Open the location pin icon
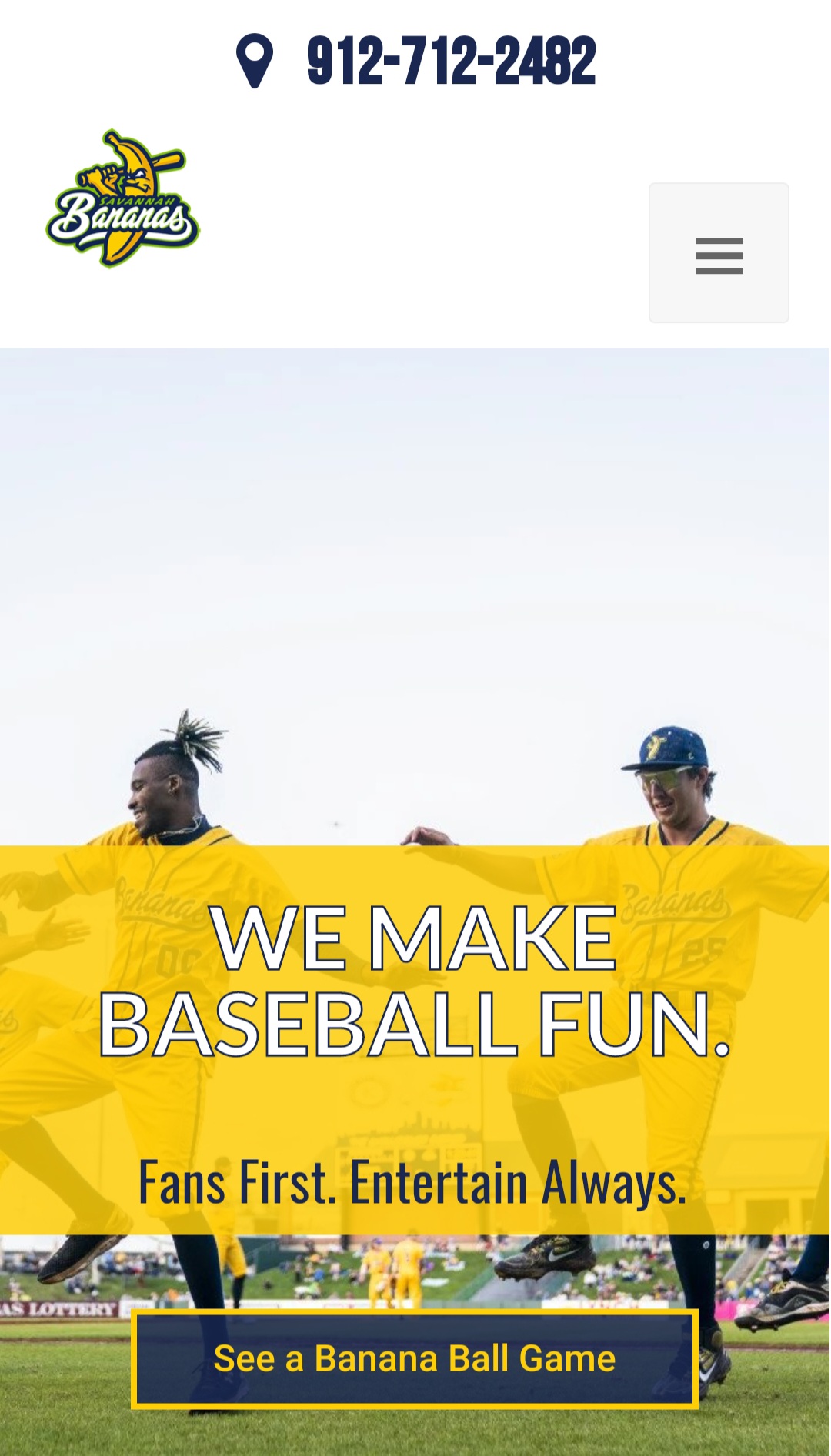Viewport: 831px width, 1456px height. pyautogui.click(x=255, y=62)
